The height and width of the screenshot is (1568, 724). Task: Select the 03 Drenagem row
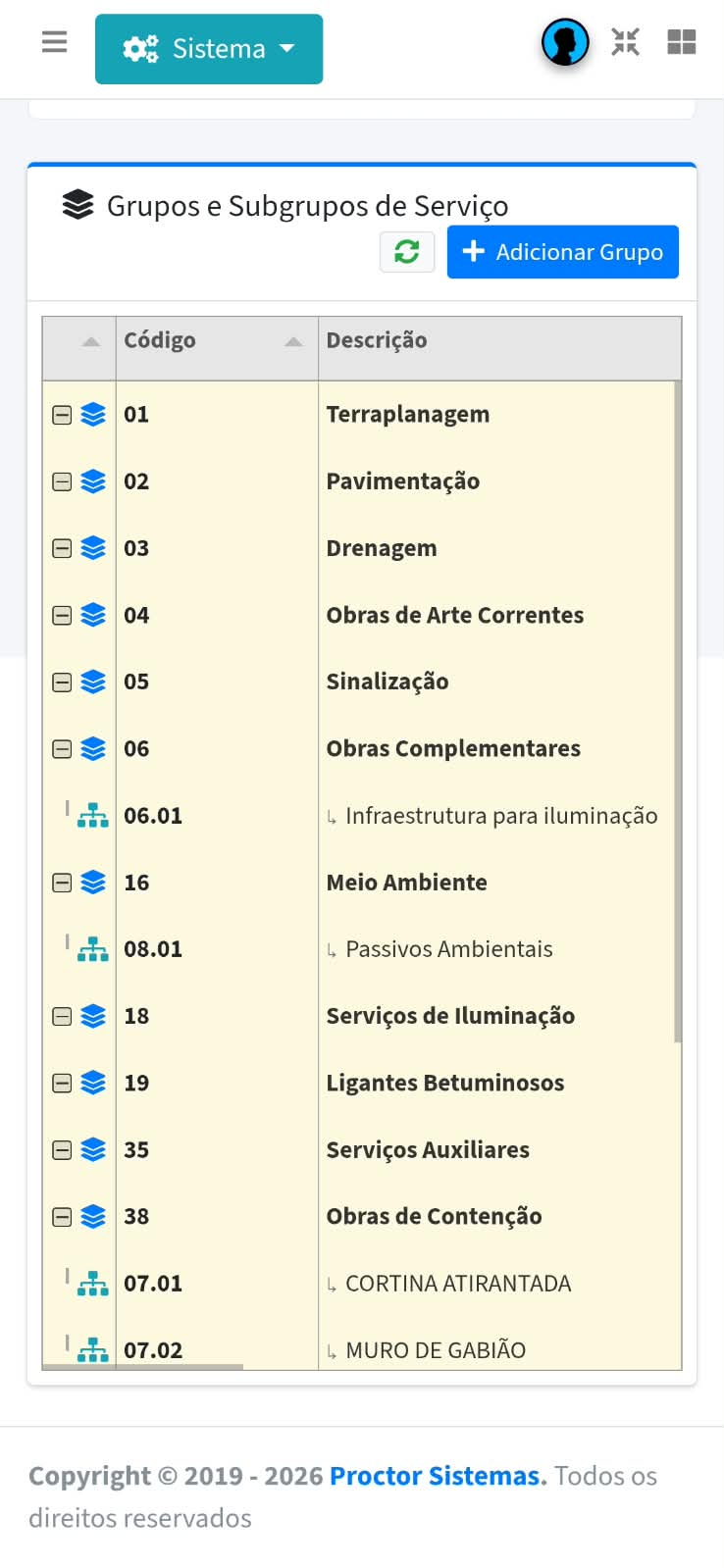(x=359, y=548)
